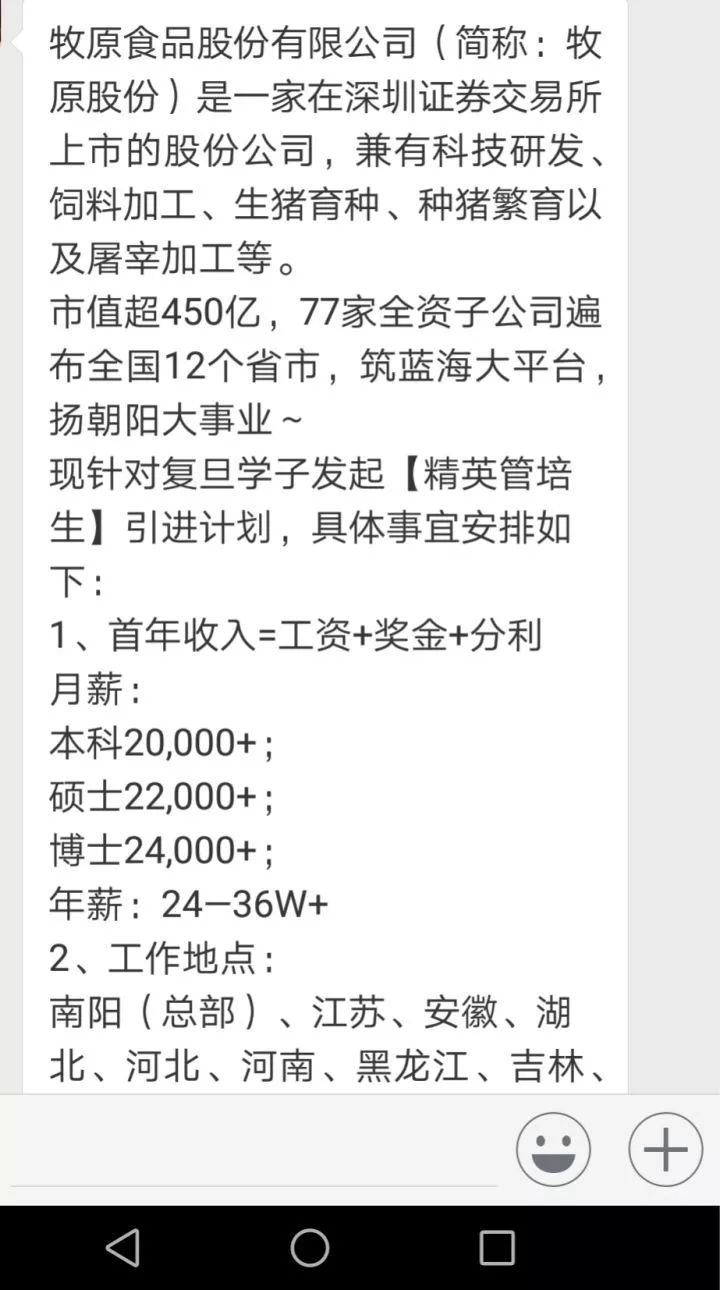Image resolution: width=720 pixels, height=1290 pixels.
Task: Open the recent apps view
Action: 497,1248
